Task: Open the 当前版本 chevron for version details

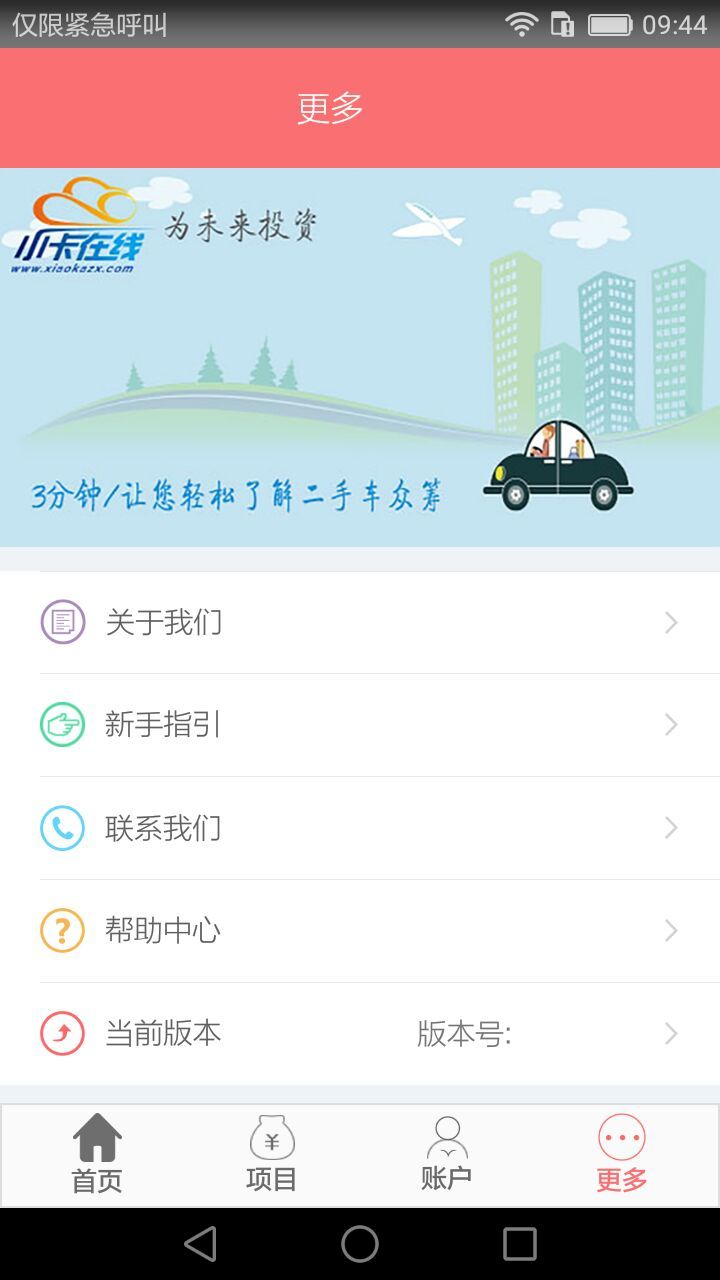Action: pyautogui.click(x=671, y=1033)
